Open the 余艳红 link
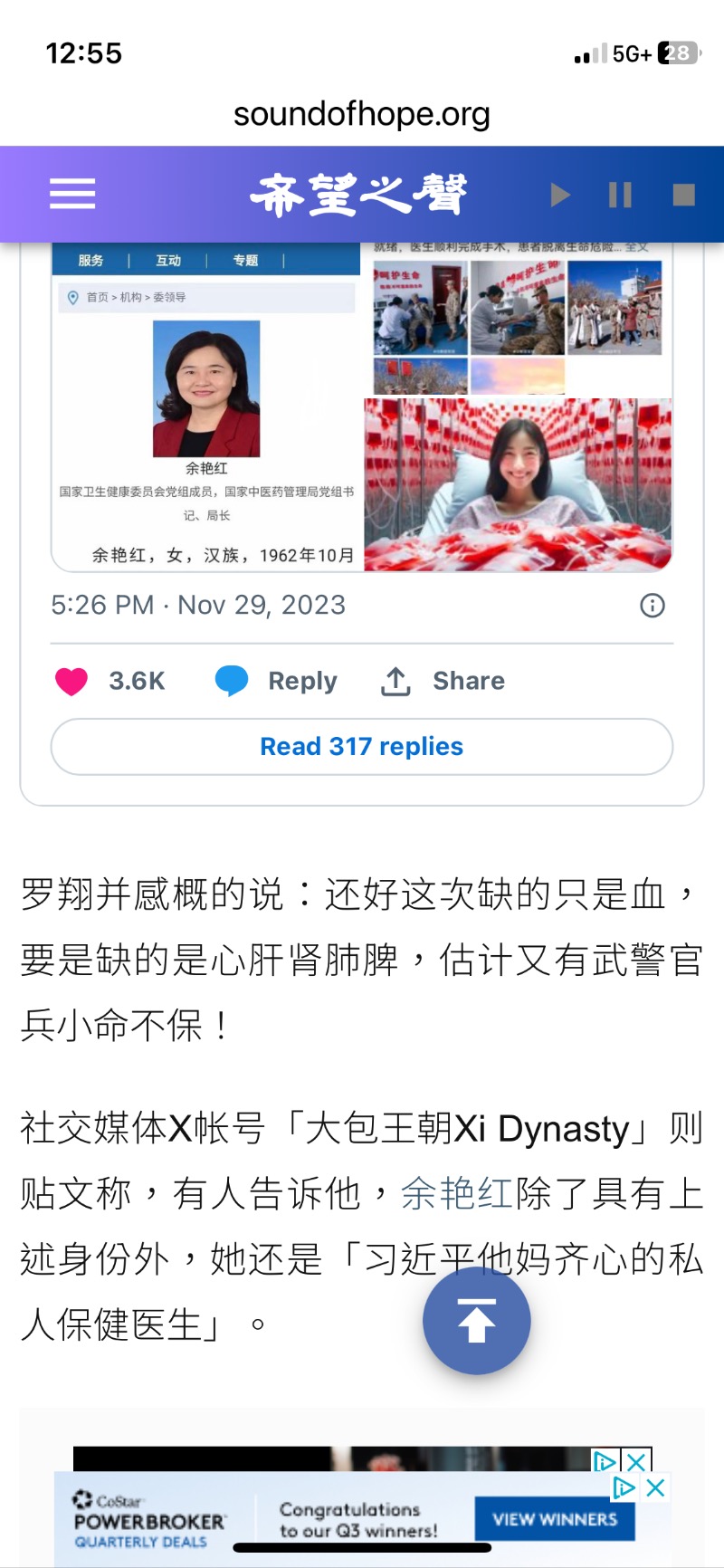The height and width of the screenshot is (1568, 724). 457,1194
